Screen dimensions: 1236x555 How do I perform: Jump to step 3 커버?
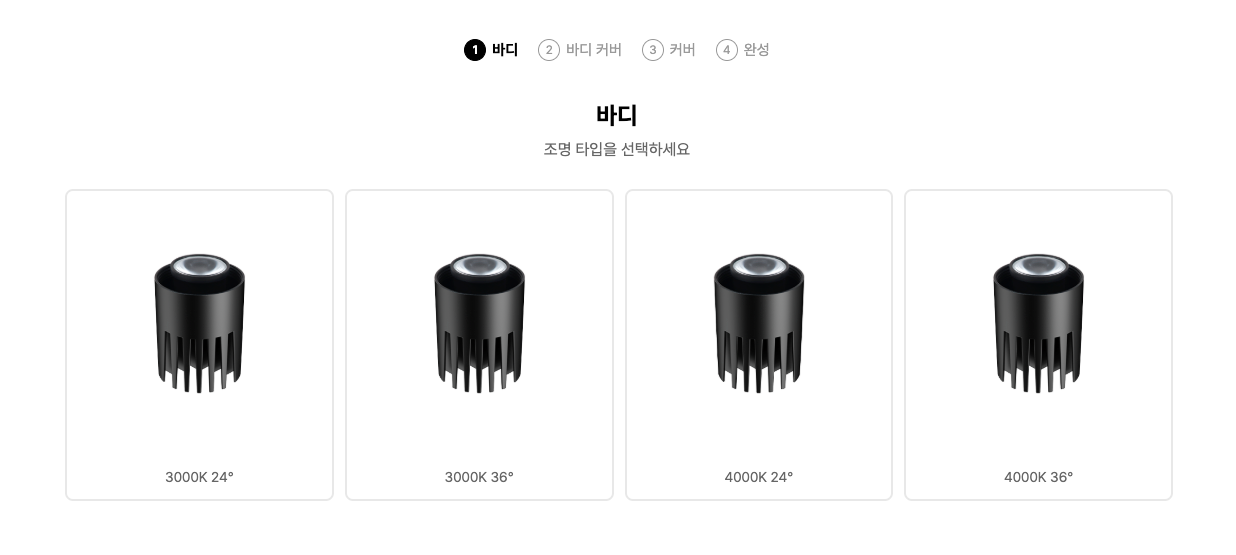click(669, 50)
